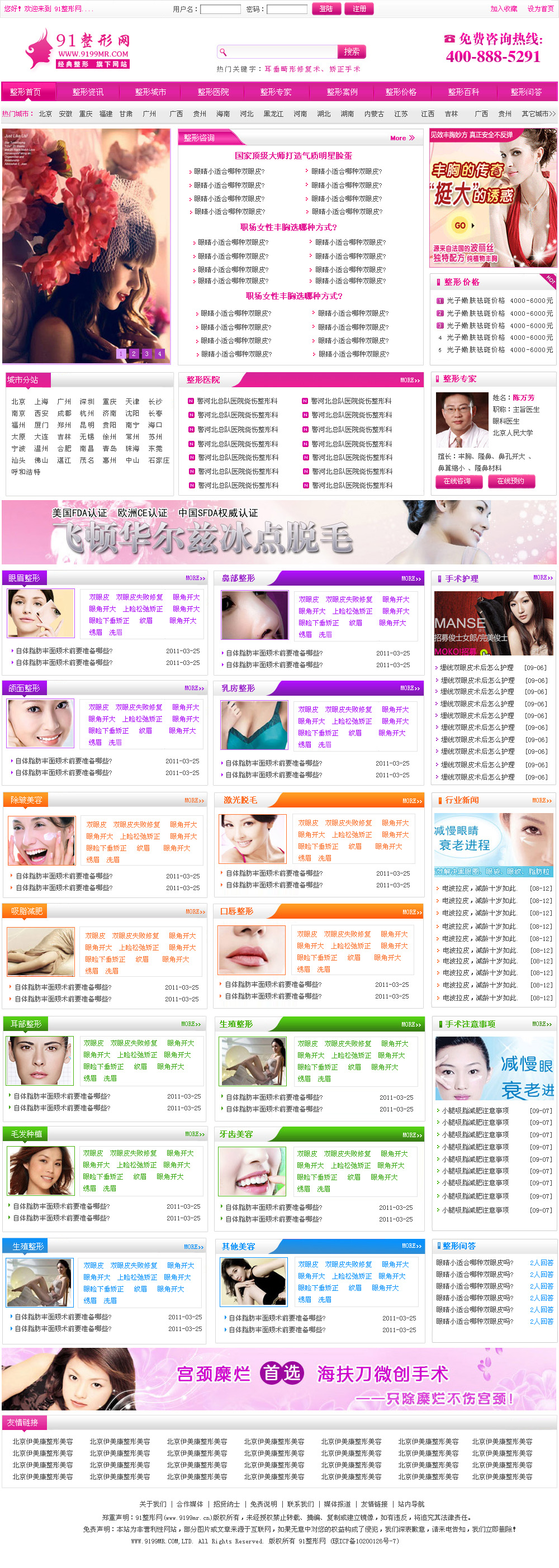Expand 其它城市 more cities

tap(538, 114)
